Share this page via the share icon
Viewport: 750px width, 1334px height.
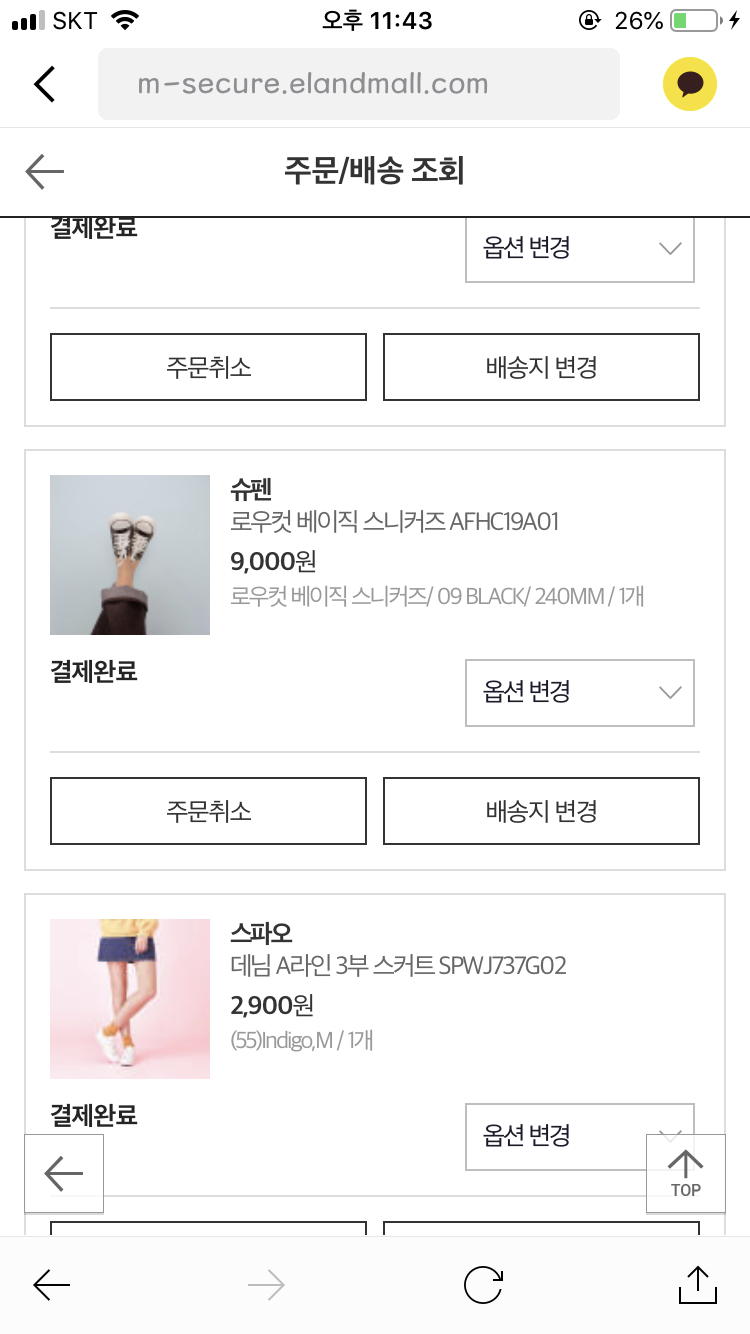pyautogui.click(x=697, y=1285)
